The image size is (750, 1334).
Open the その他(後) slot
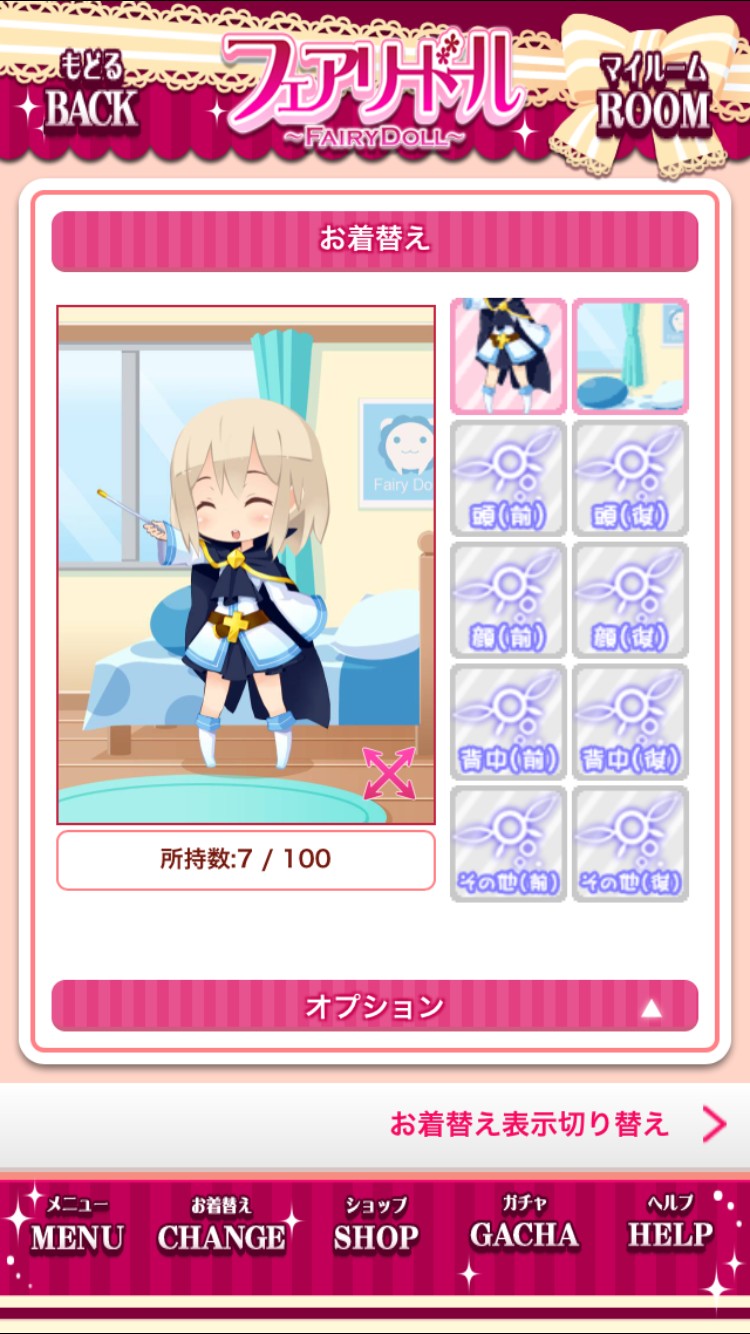[x=630, y=844]
